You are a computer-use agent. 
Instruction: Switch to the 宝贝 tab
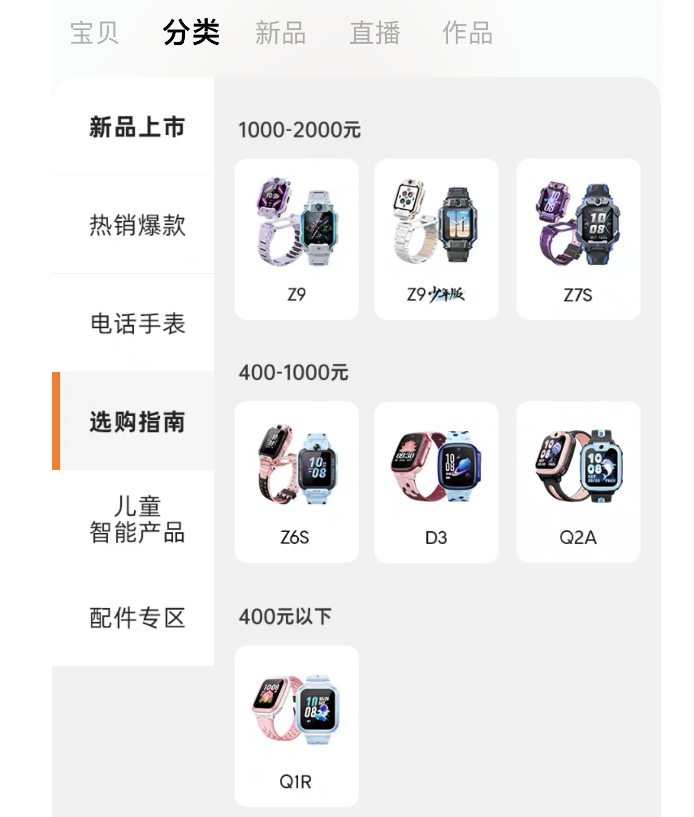point(95,33)
